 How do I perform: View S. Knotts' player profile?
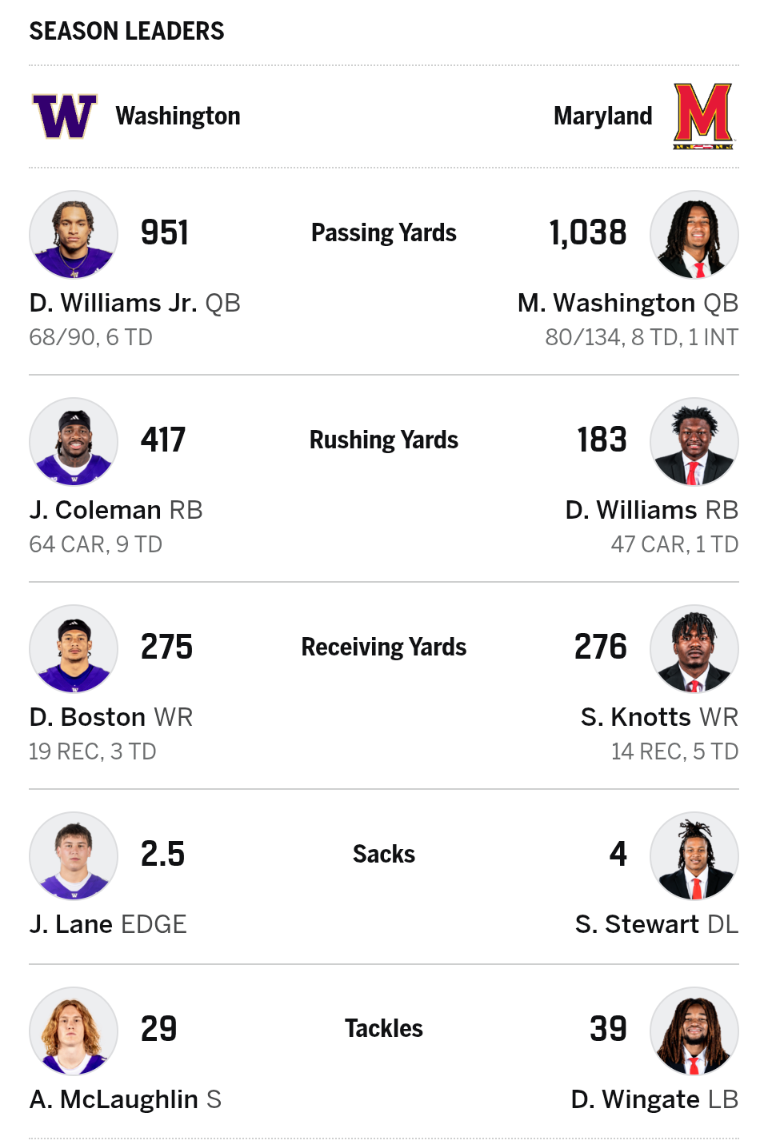coord(636,717)
